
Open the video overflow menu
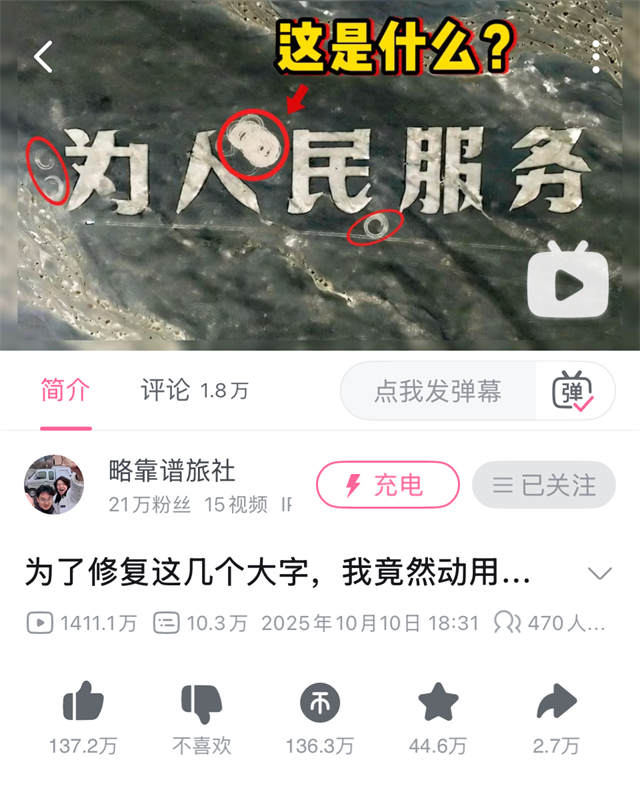tap(597, 58)
